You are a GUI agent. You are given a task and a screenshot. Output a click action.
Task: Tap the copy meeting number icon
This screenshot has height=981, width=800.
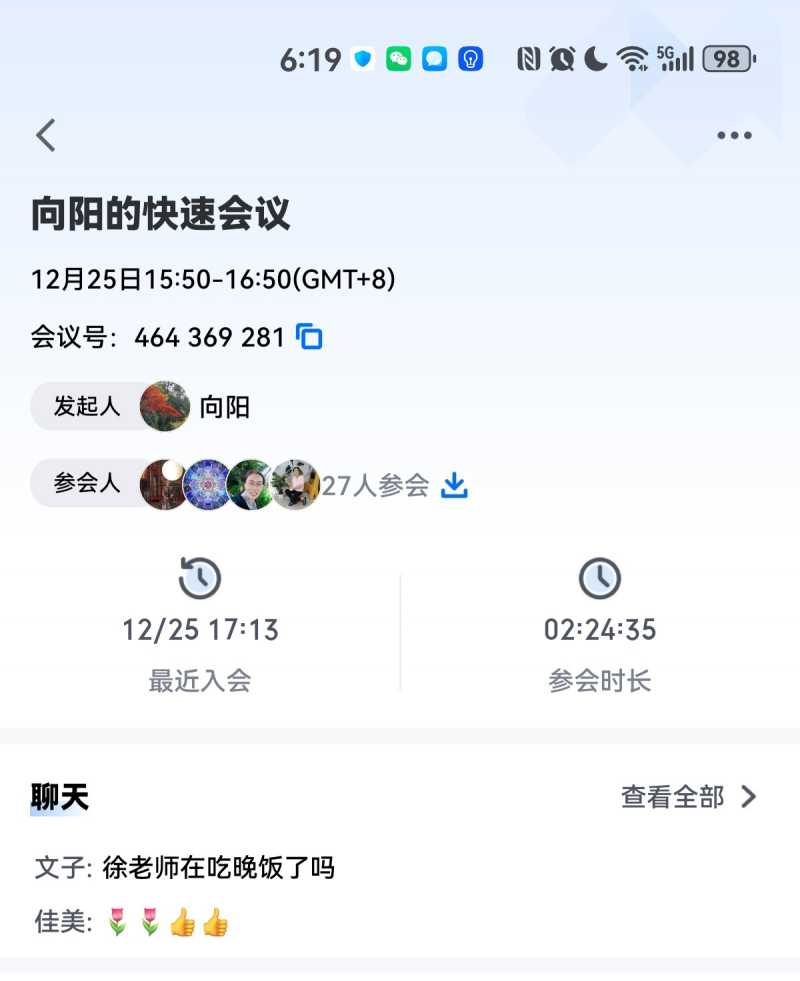(x=310, y=337)
